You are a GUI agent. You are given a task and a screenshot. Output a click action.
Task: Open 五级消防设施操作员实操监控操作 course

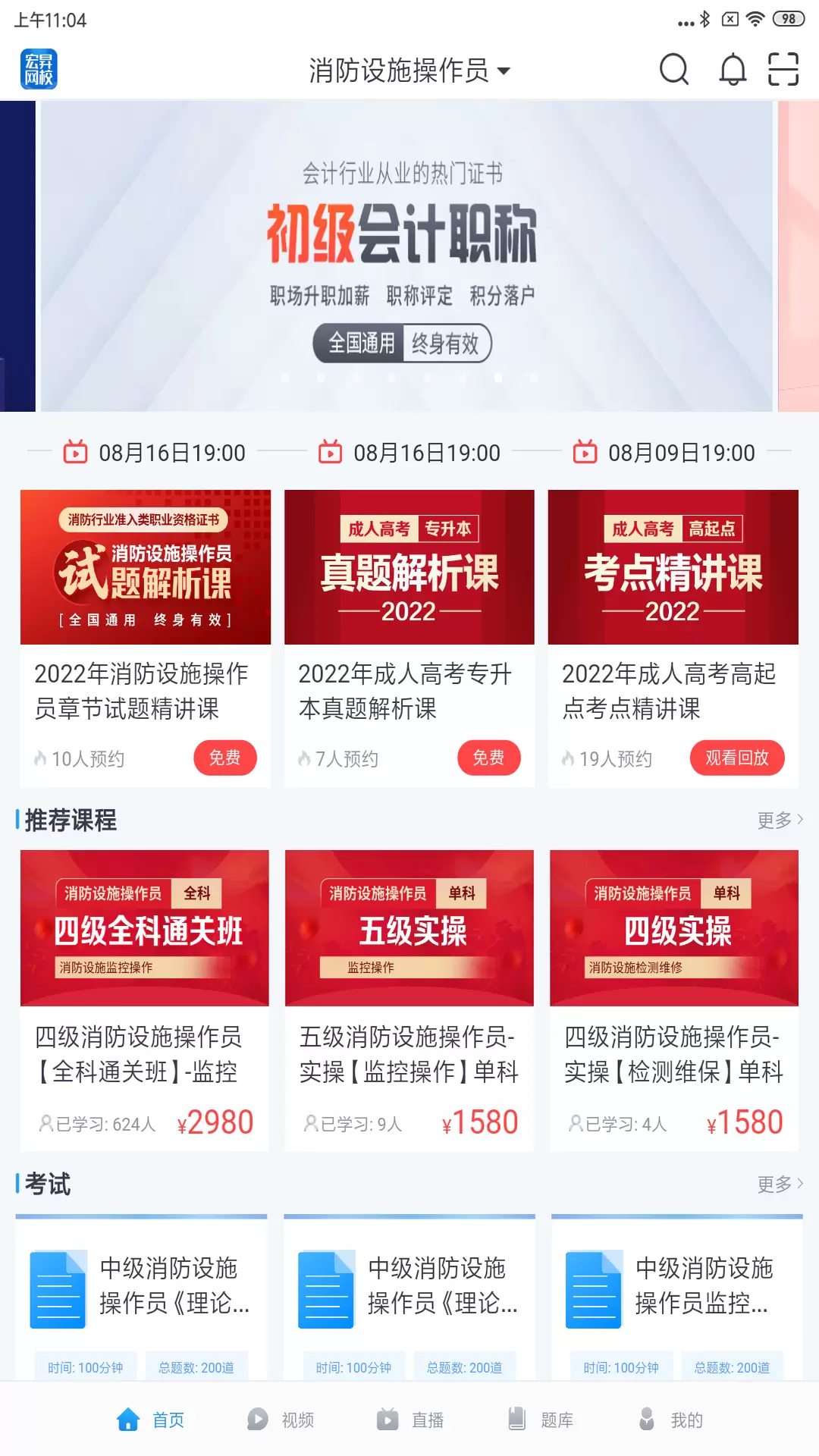[x=409, y=999]
